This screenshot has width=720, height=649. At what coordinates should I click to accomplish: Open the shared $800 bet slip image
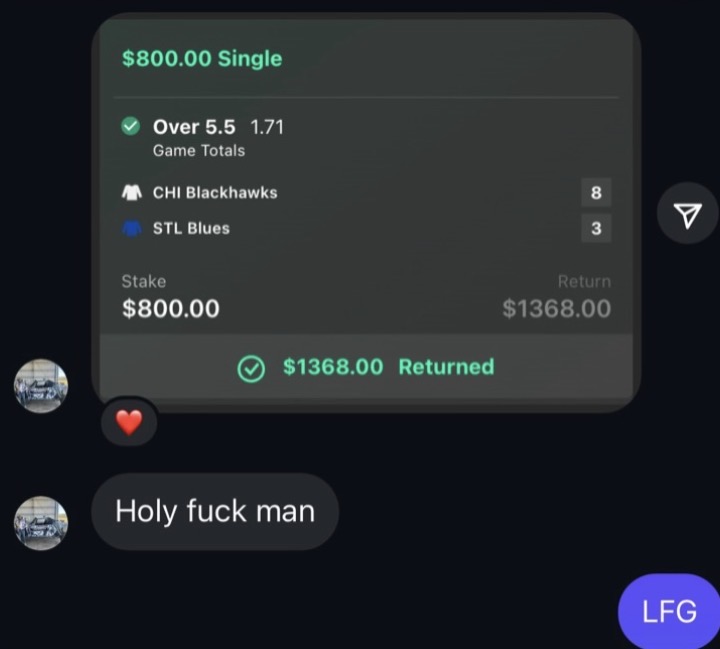pos(365,210)
